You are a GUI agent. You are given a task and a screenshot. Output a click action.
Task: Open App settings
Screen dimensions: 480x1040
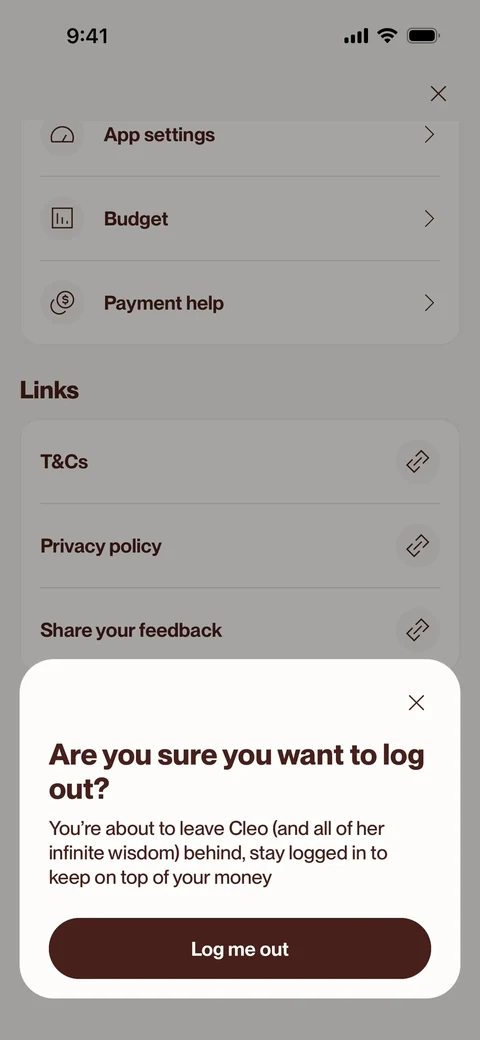tap(240, 135)
